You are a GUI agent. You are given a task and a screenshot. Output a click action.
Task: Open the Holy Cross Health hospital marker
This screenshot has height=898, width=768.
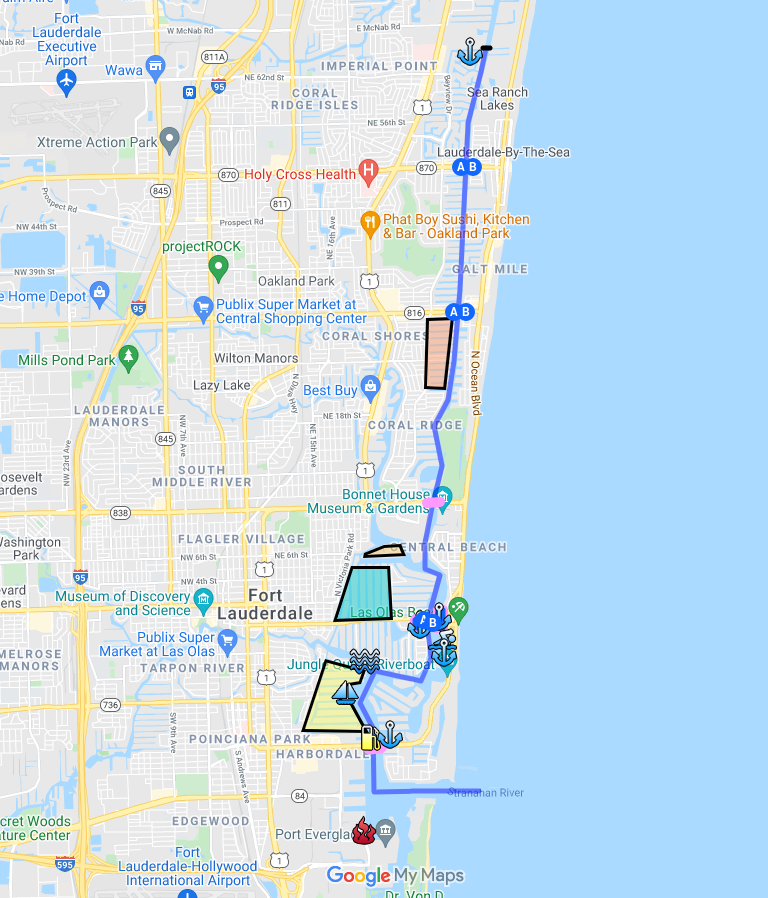(368, 173)
